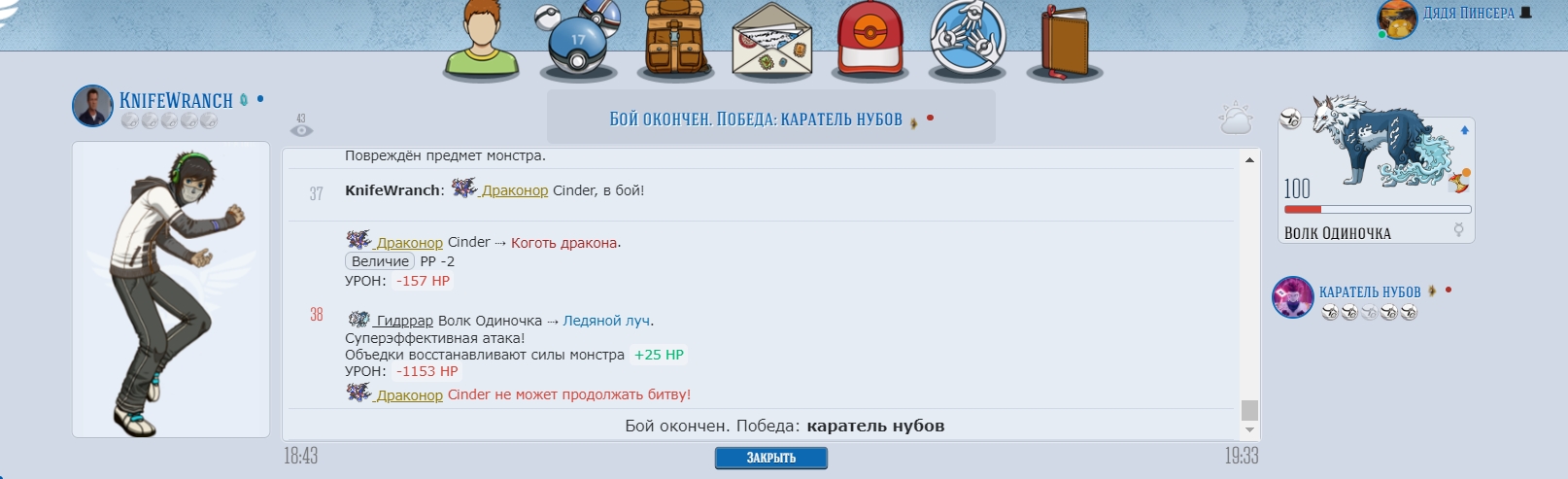Open the trainer profile icon

pyautogui.click(x=481, y=41)
